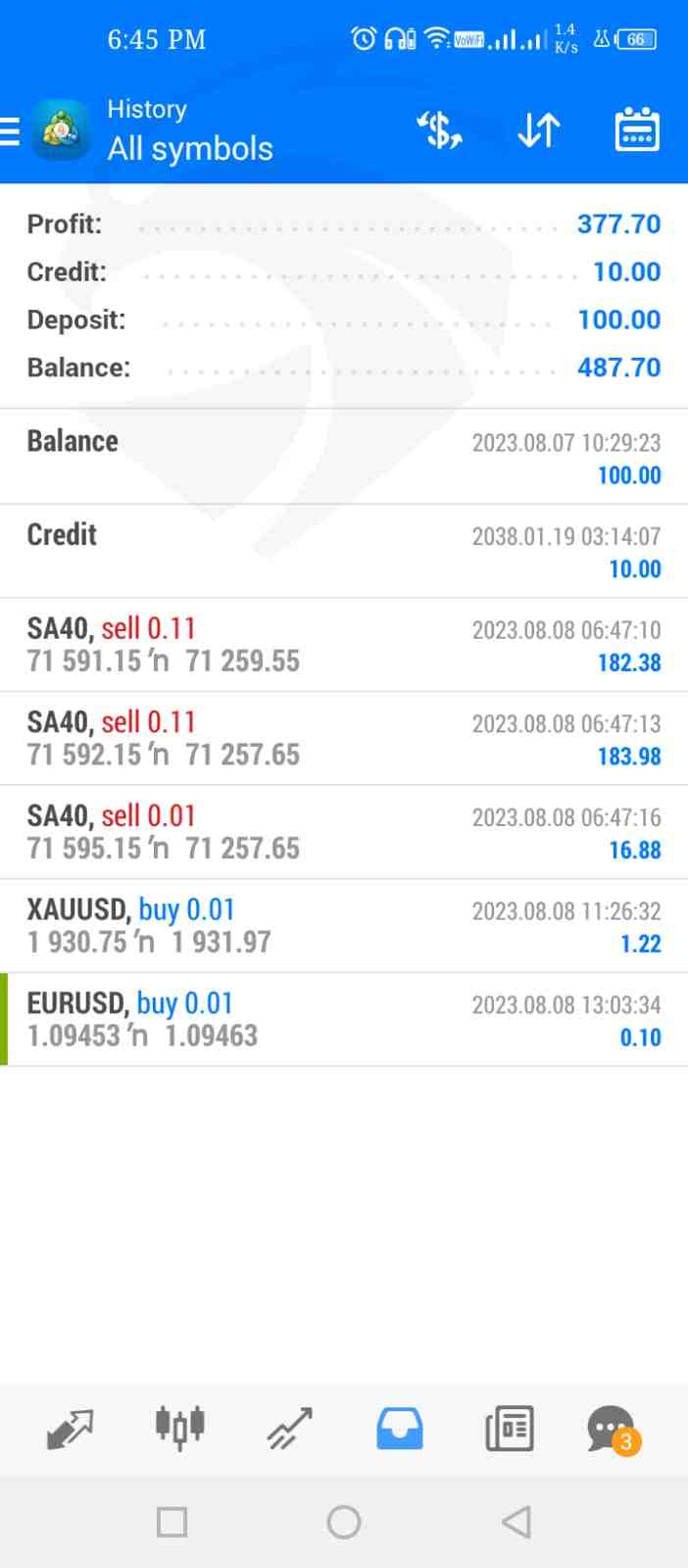Open the XAUUSD buy 0.01 trade details

(343, 926)
